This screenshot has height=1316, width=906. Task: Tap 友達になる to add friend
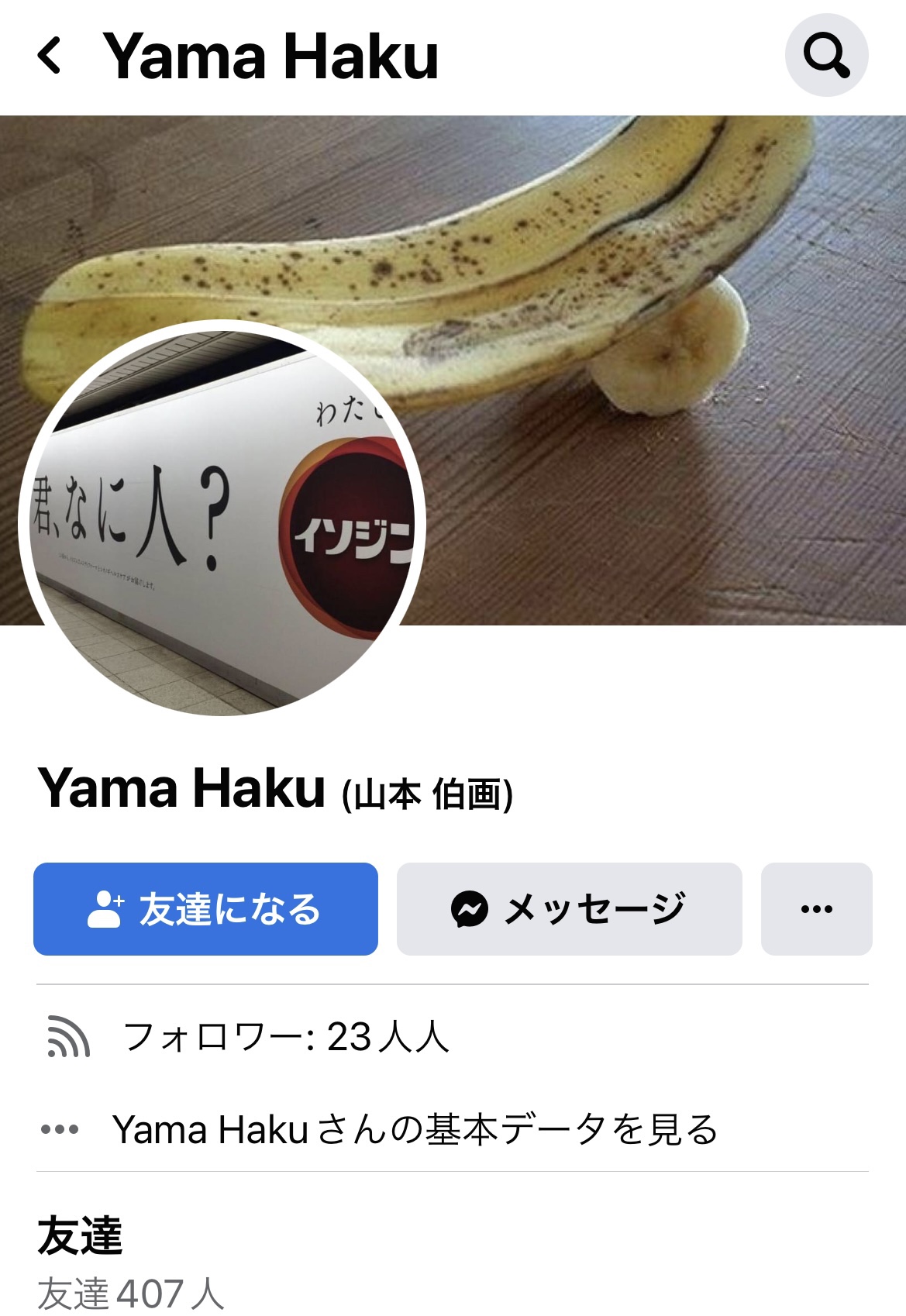[205, 909]
